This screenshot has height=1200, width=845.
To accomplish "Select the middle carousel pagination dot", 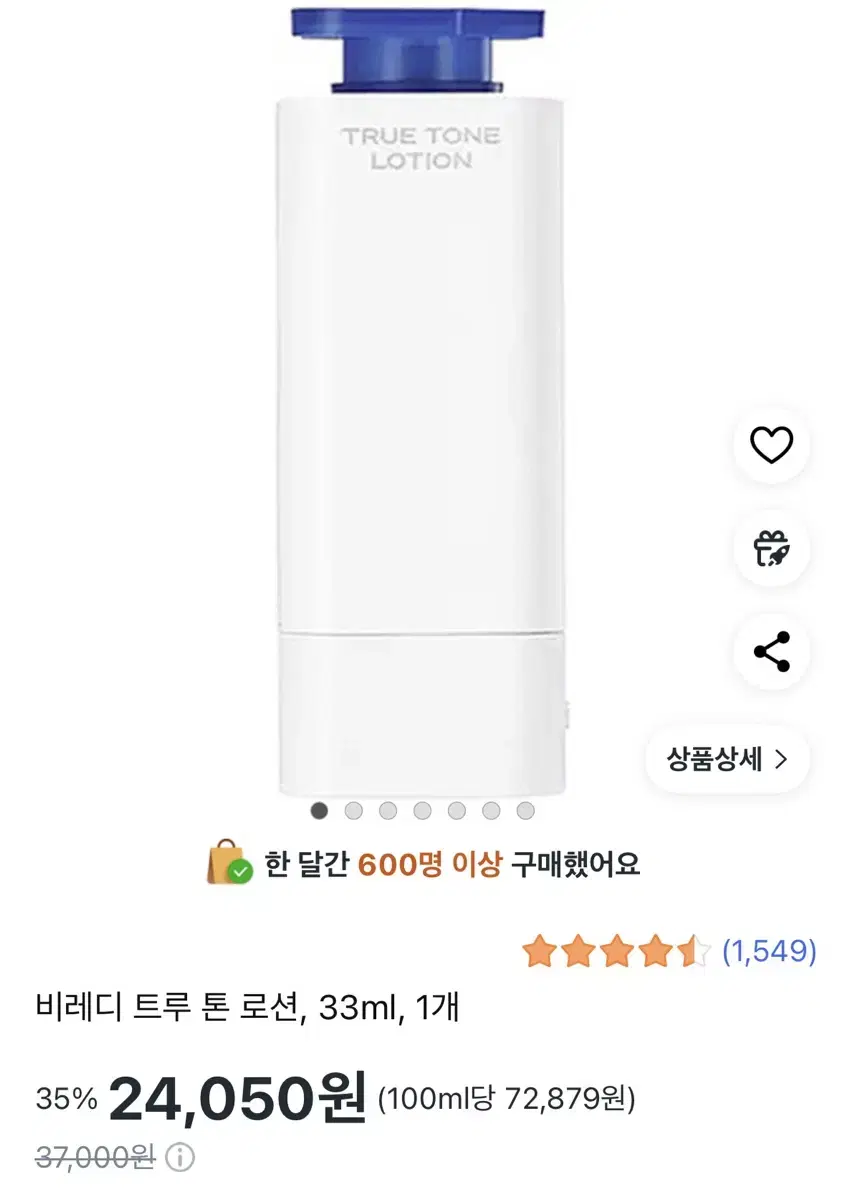I will [421, 810].
